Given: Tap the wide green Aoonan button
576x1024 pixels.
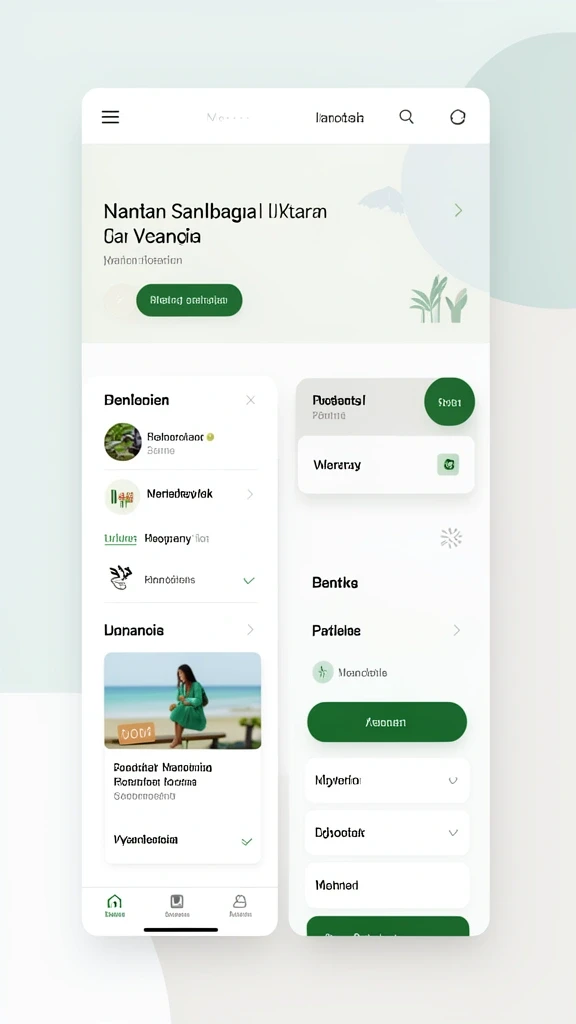Looking at the screenshot, I should click(387, 722).
